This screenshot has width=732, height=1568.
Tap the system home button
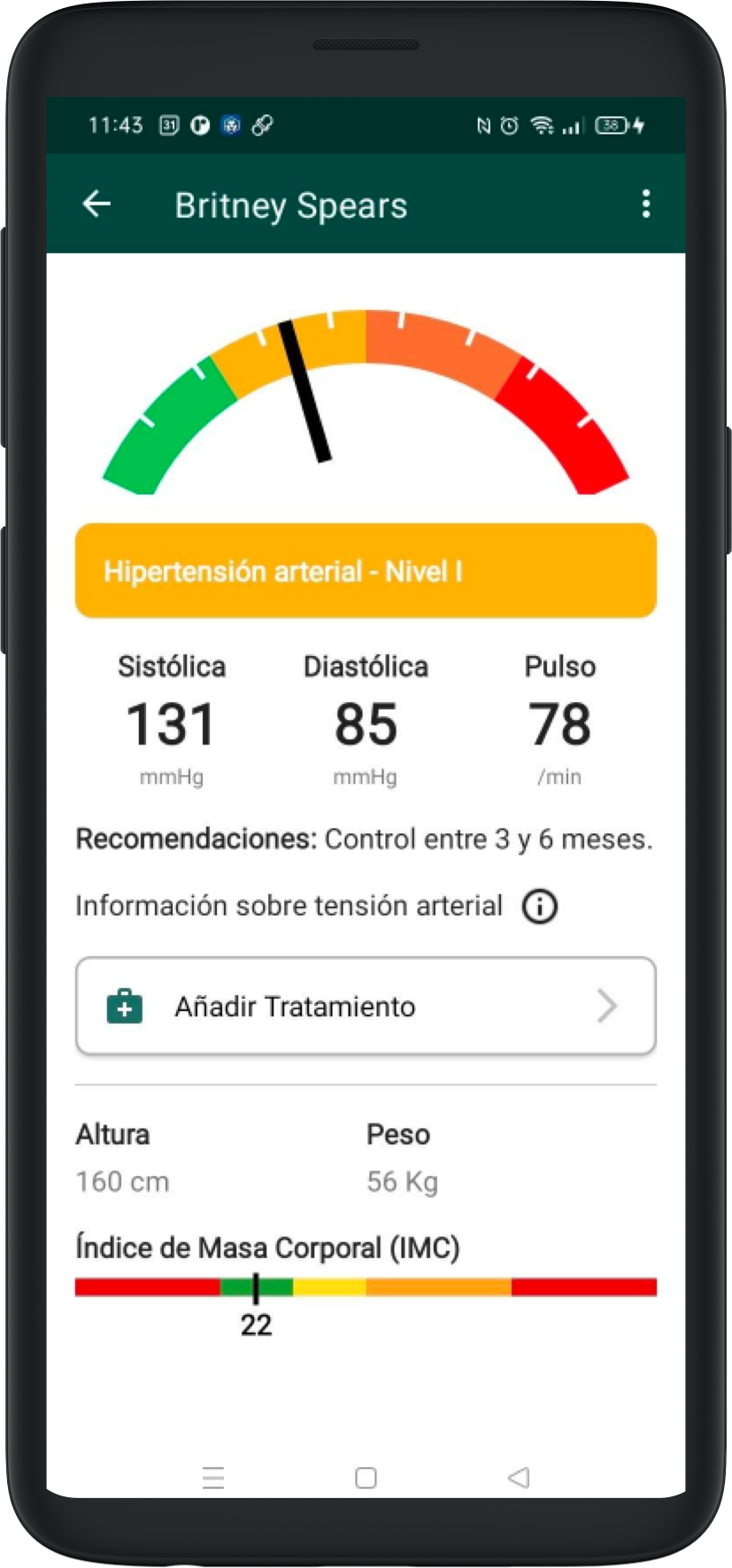(x=366, y=1478)
